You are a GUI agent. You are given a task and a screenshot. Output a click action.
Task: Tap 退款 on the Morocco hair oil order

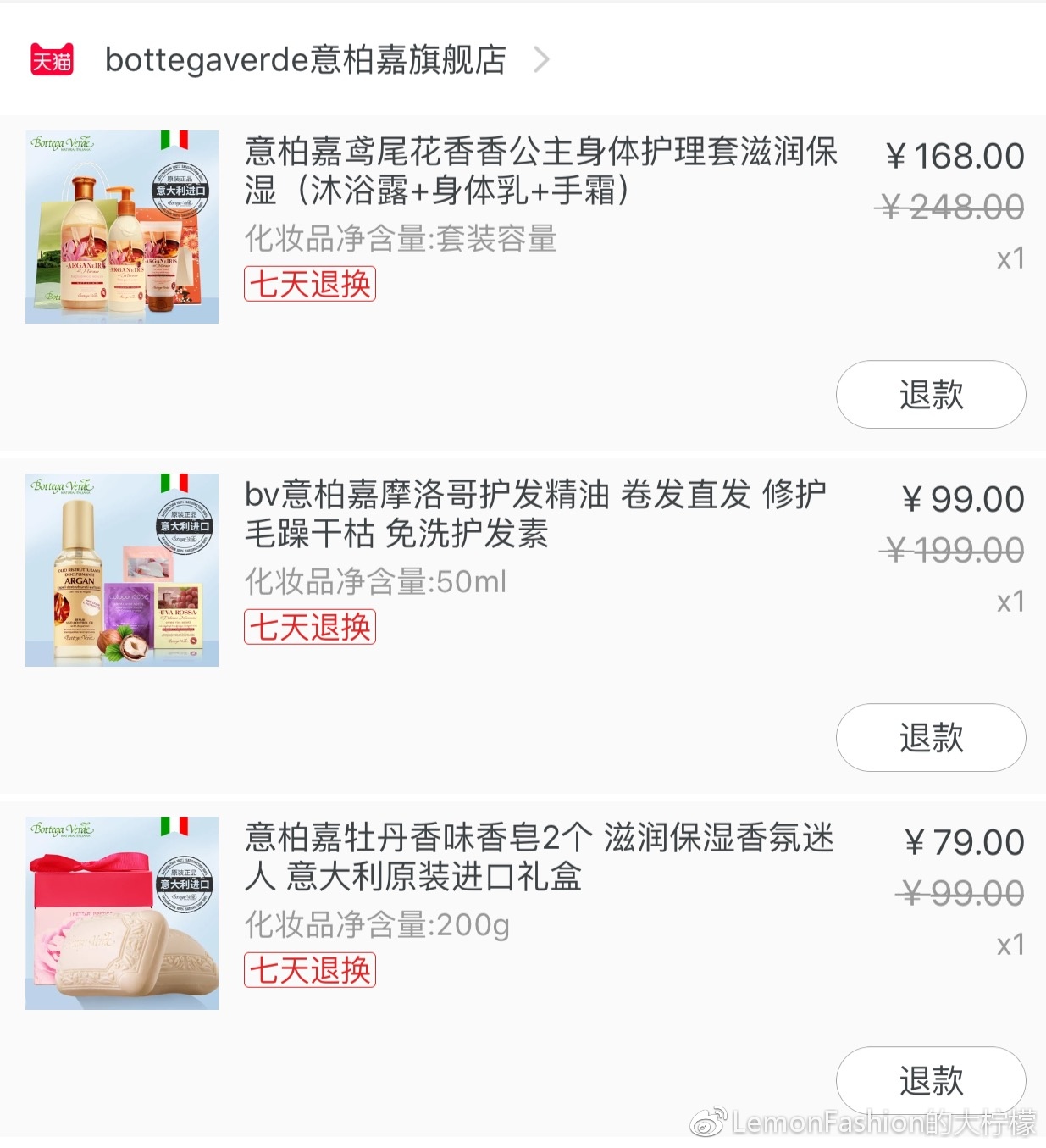click(929, 737)
